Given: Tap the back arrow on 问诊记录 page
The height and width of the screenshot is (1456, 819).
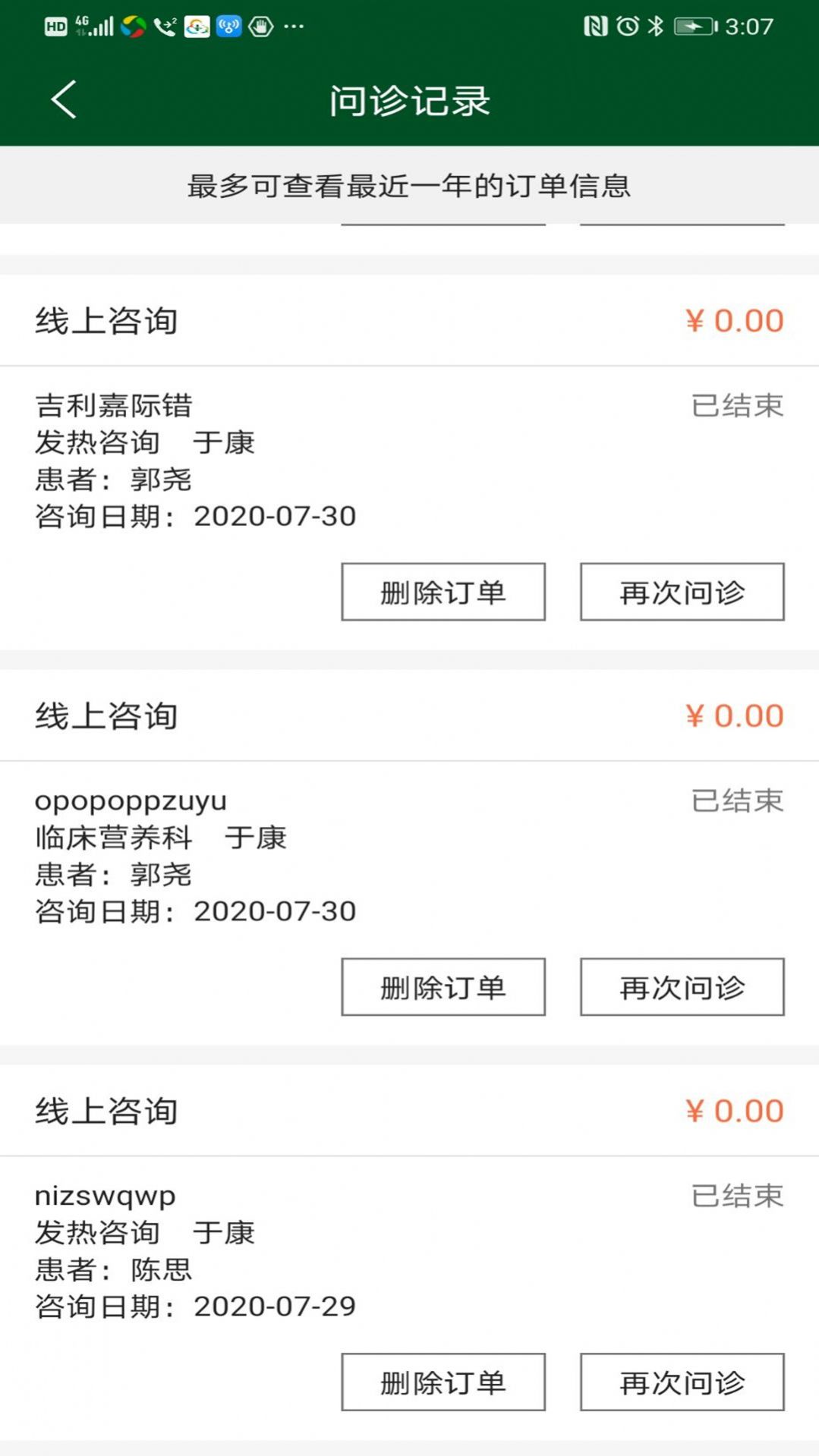Looking at the screenshot, I should 63,99.
